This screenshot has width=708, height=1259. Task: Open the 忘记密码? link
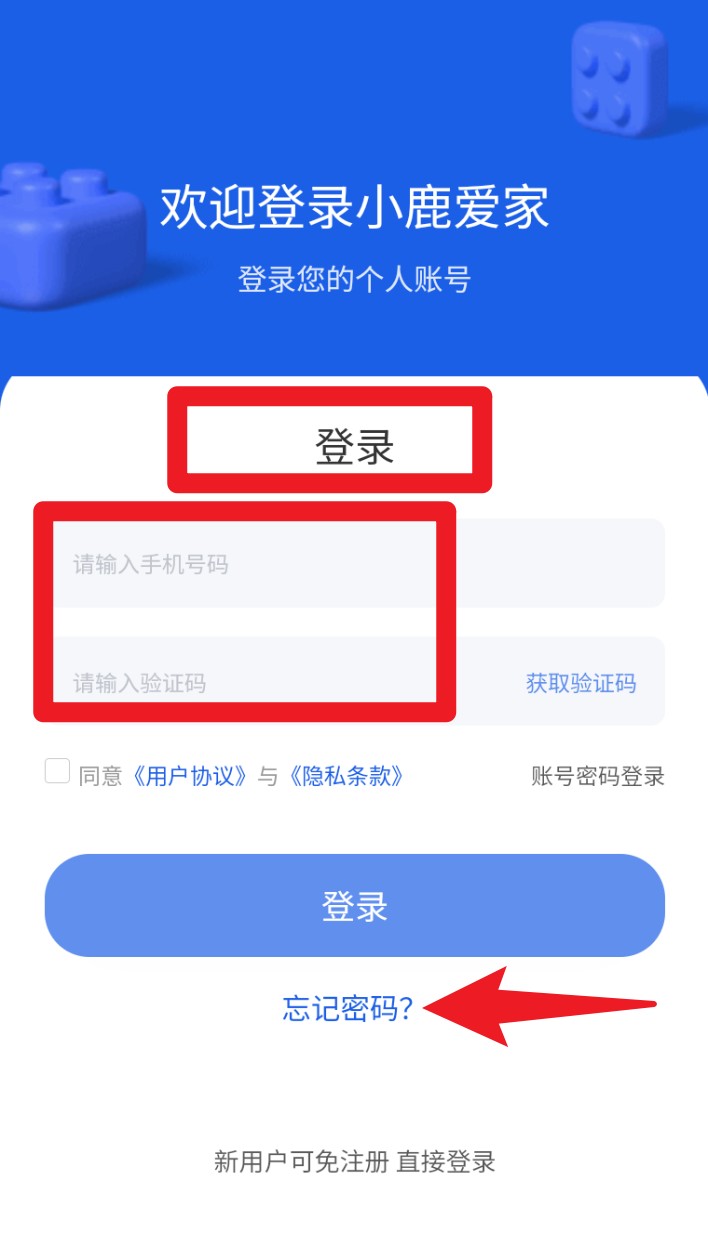point(347,1008)
